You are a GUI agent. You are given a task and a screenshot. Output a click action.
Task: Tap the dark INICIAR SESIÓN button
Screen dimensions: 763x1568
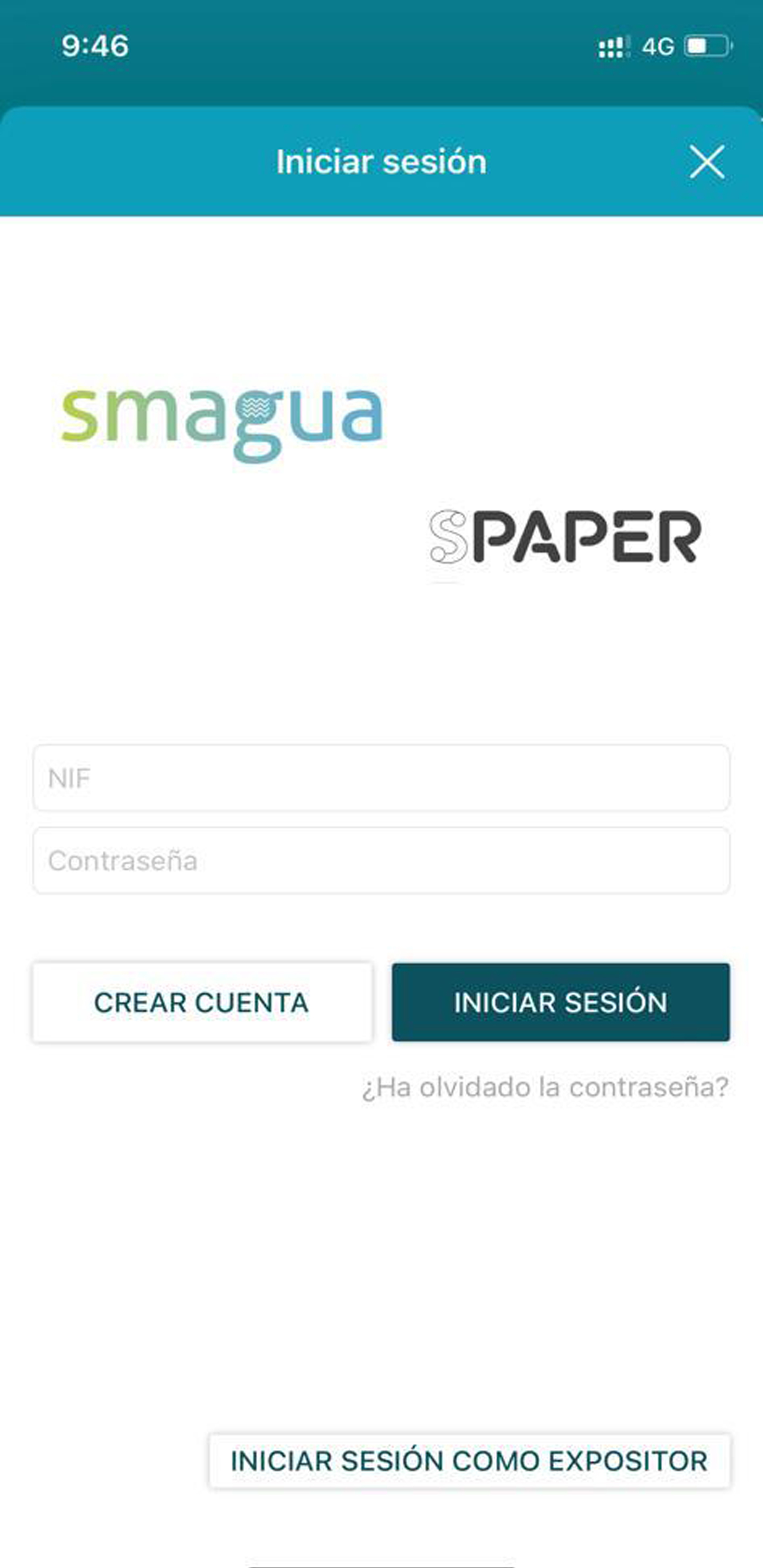point(560,1003)
